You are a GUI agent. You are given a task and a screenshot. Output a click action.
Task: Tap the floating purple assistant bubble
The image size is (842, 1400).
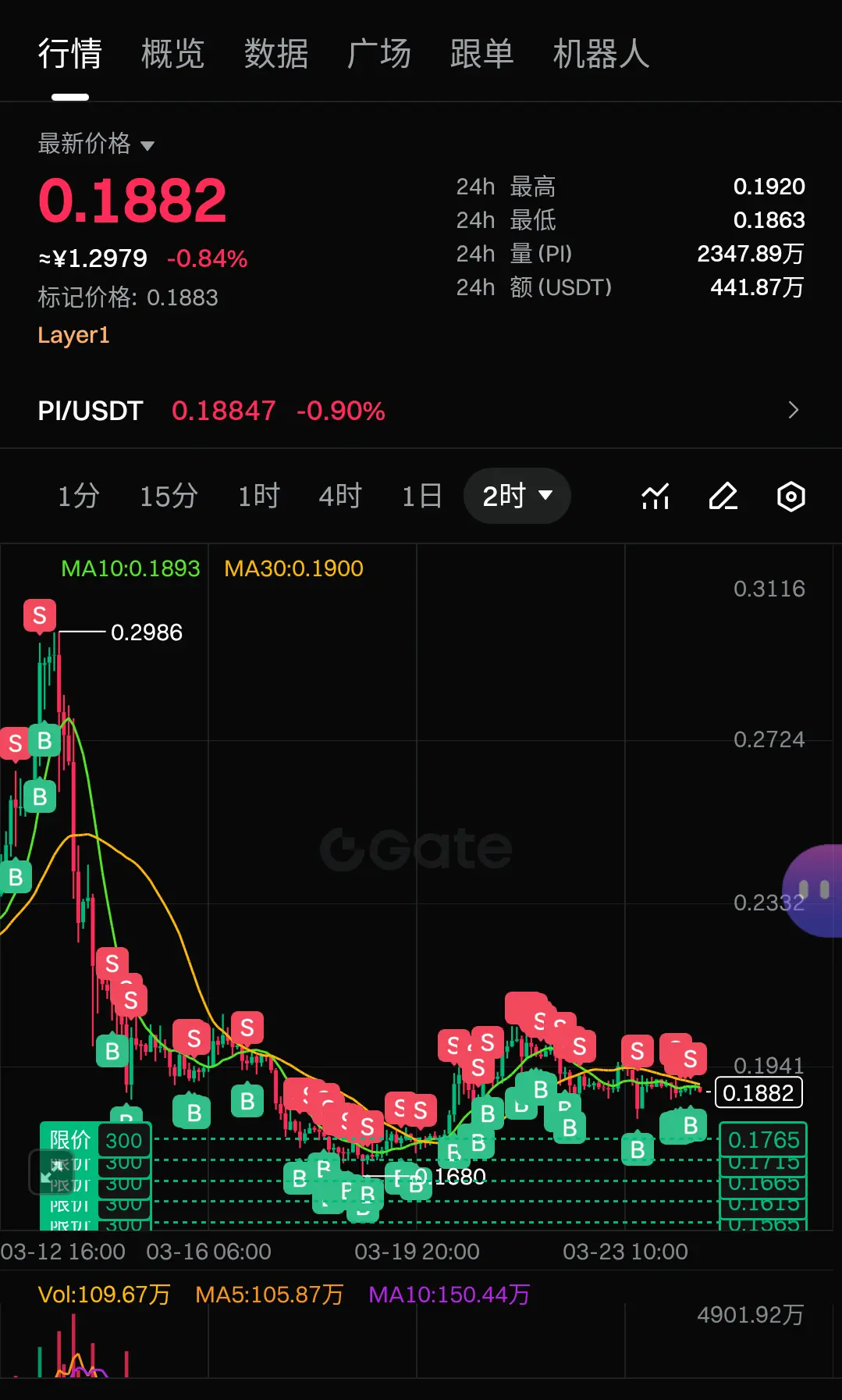815,891
